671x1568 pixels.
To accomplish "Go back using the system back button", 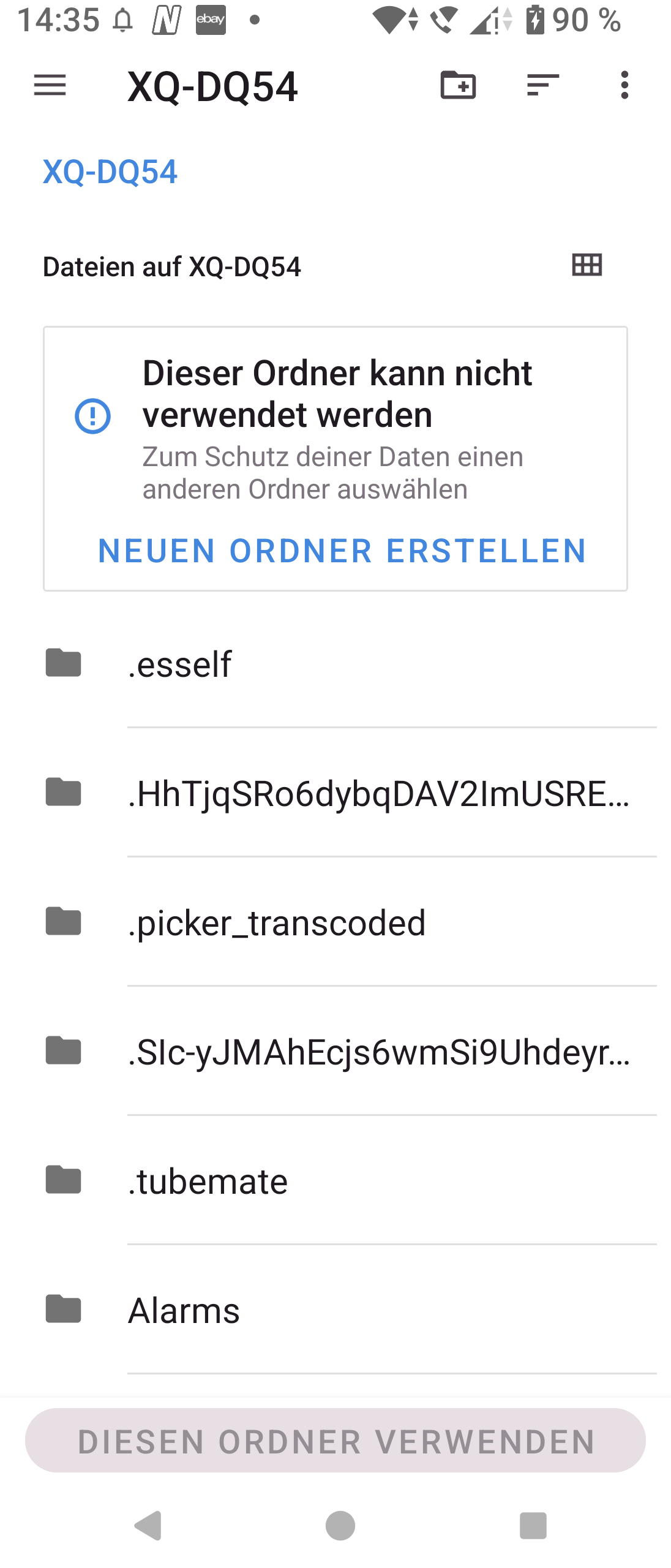I will coord(148,1525).
